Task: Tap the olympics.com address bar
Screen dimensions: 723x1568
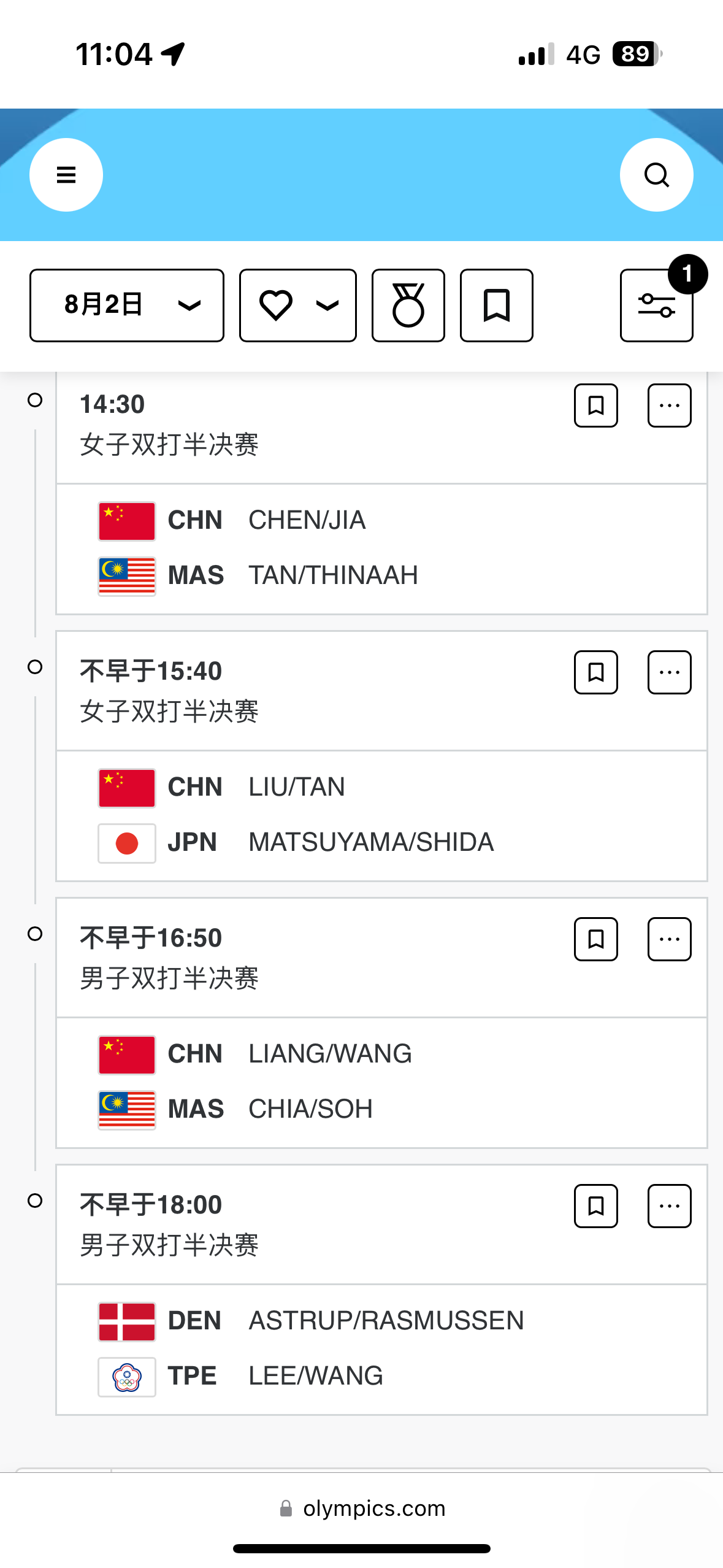Action: pos(362,1508)
